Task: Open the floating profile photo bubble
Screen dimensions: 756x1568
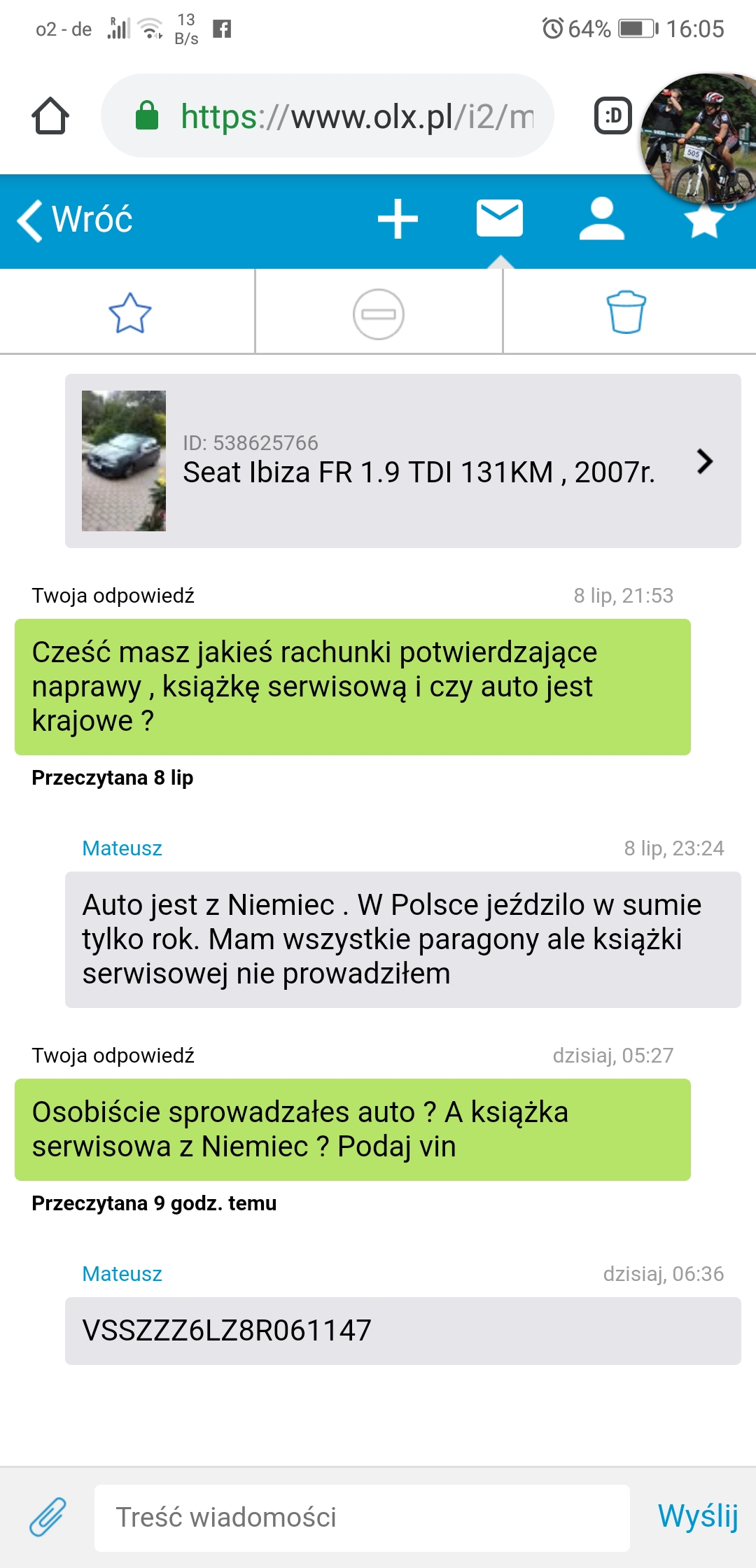Action: [x=700, y=136]
